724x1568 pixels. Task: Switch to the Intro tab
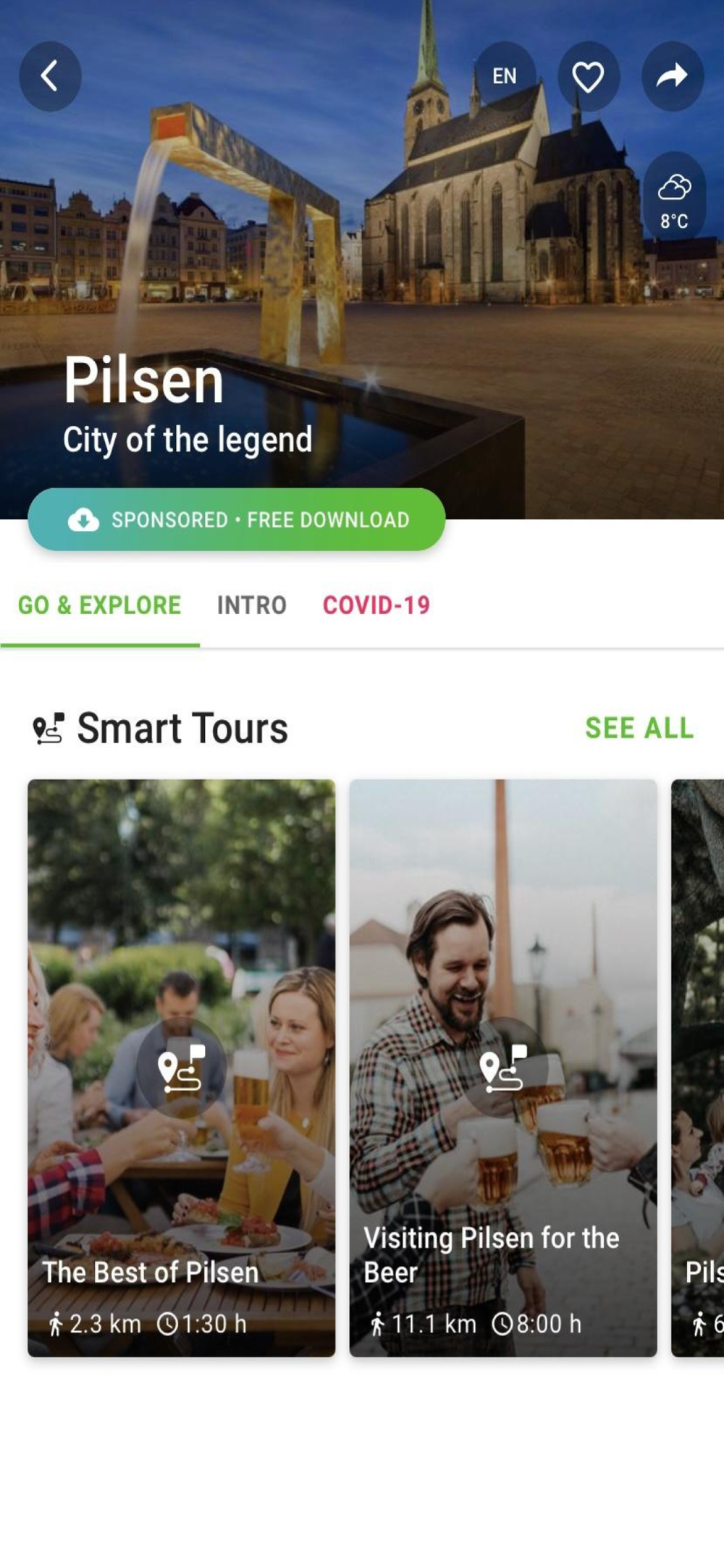[252, 605]
